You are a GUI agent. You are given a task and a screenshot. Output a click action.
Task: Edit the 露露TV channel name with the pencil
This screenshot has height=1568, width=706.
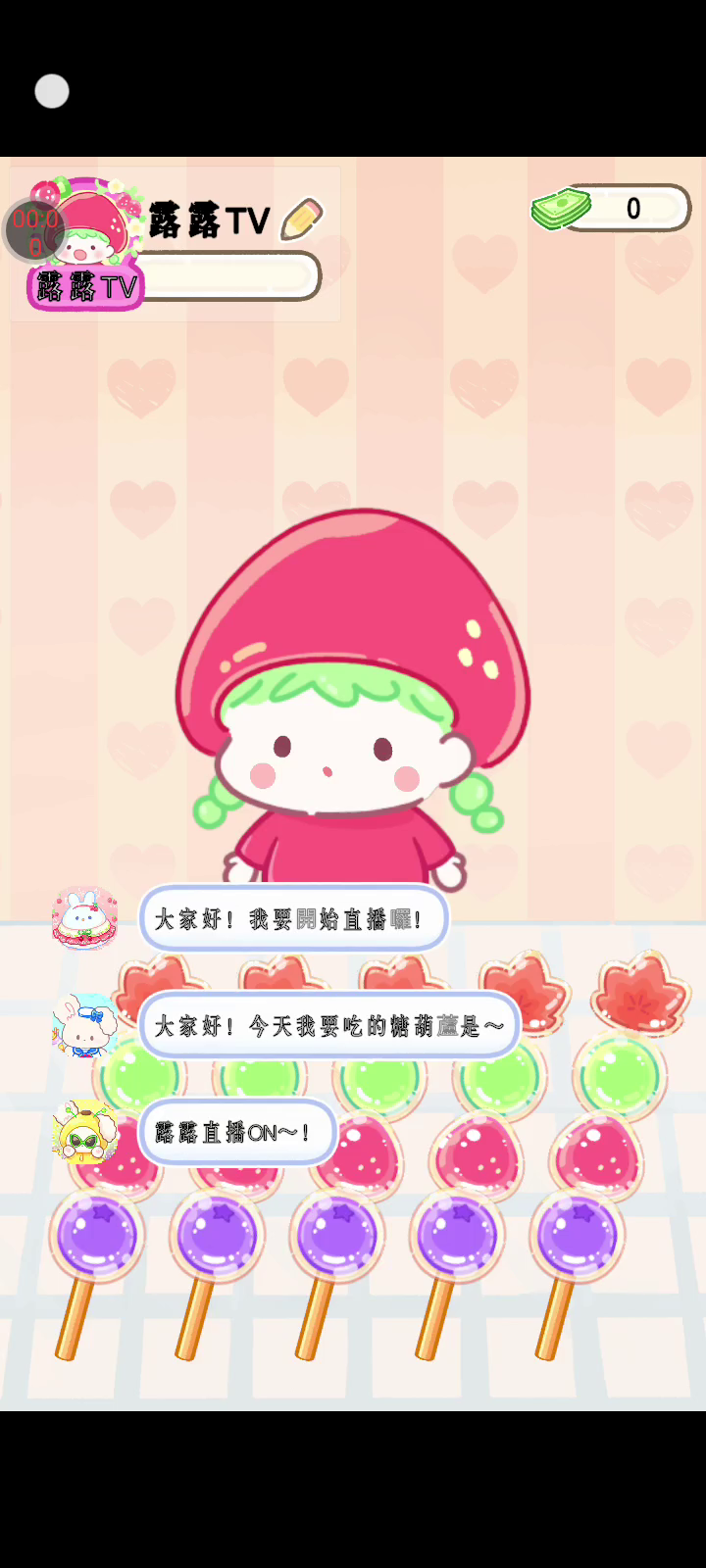[301, 220]
